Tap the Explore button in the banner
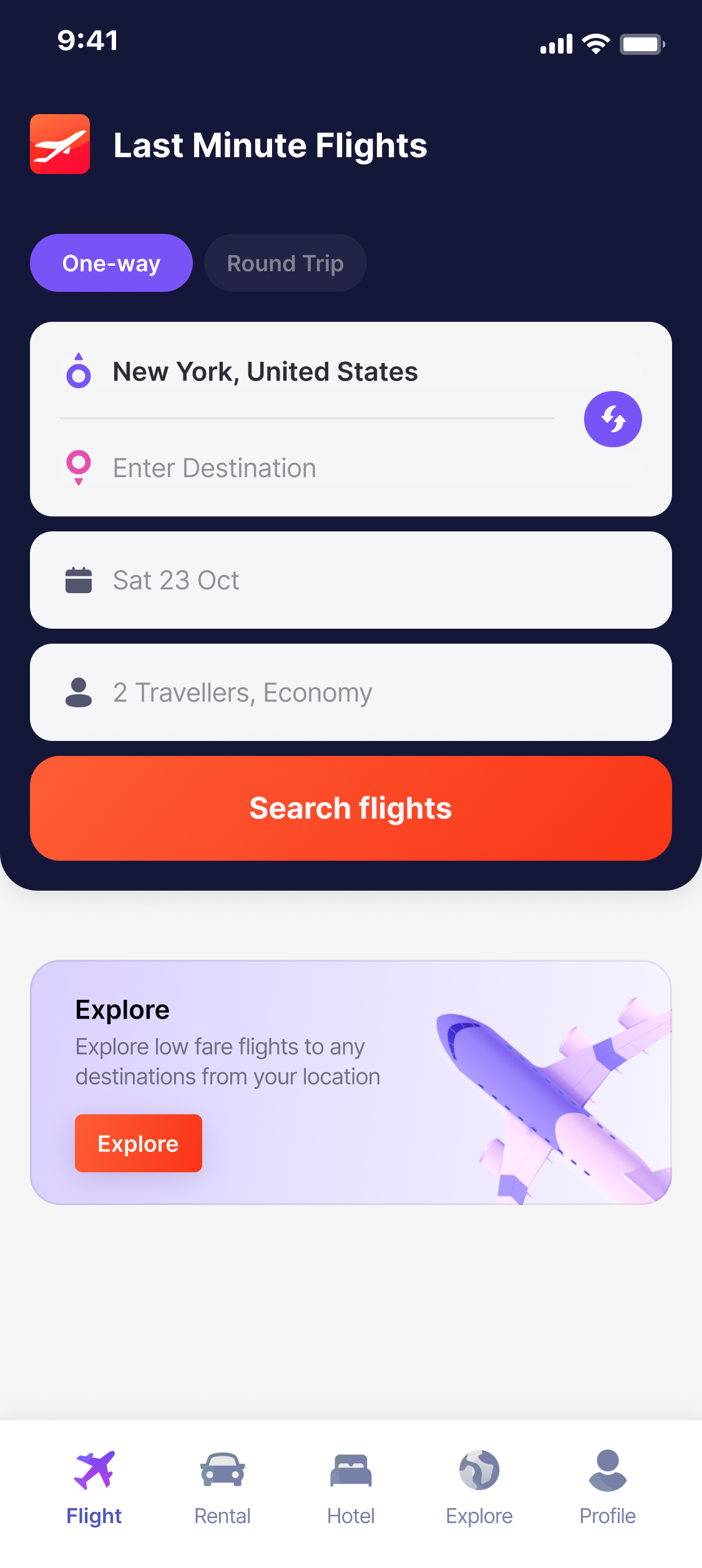Viewport: 702px width, 1568px height. tap(138, 1143)
